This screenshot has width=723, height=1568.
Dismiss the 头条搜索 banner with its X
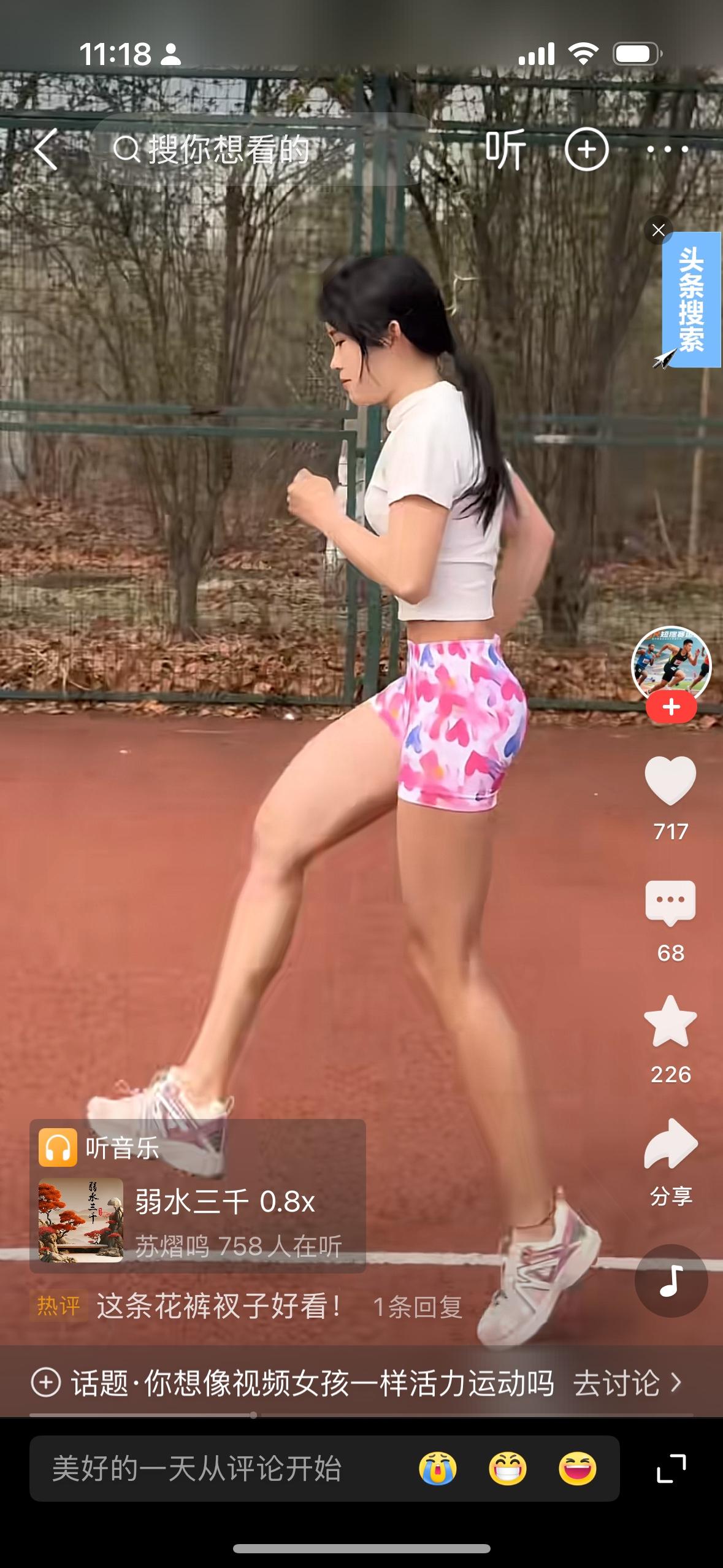(659, 230)
